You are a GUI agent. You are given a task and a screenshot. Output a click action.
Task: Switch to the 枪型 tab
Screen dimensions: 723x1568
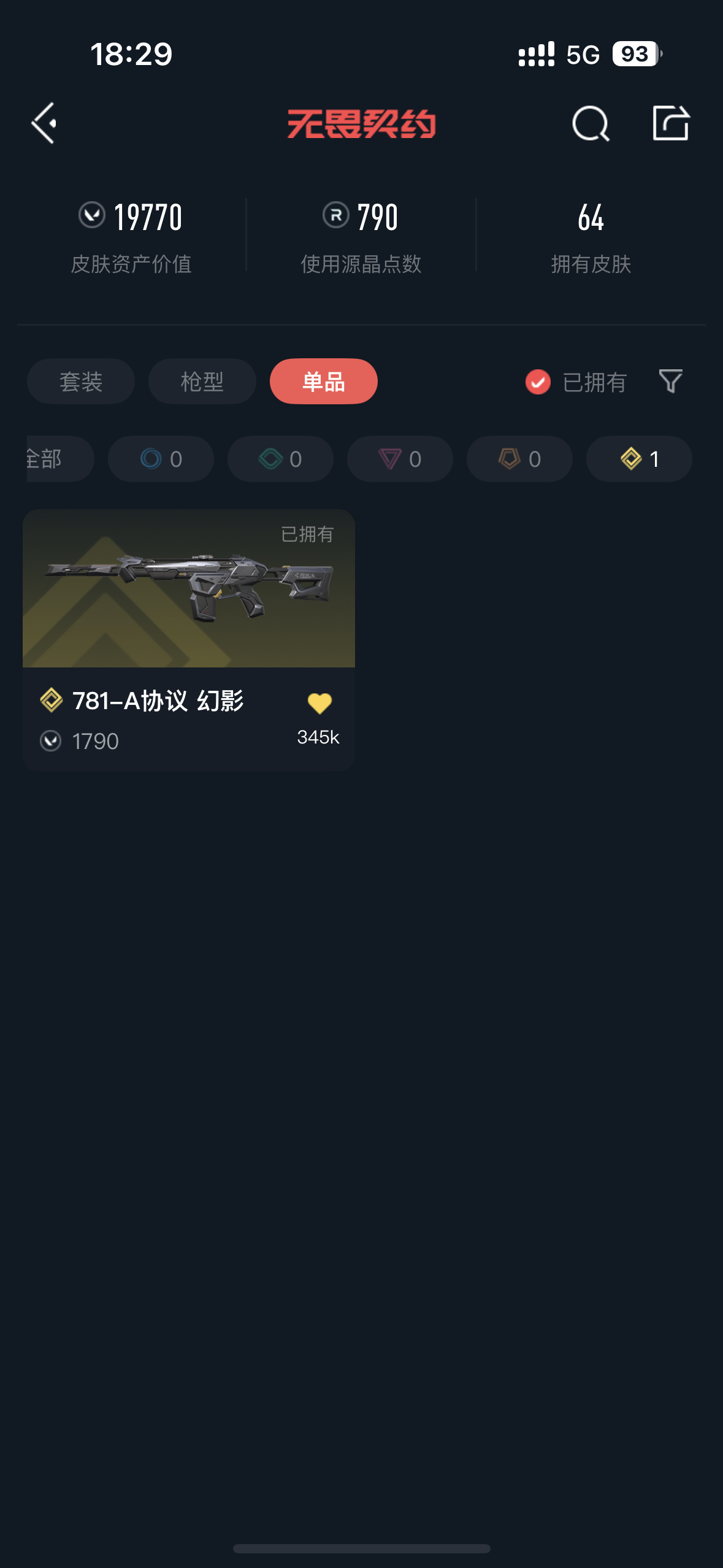202,382
